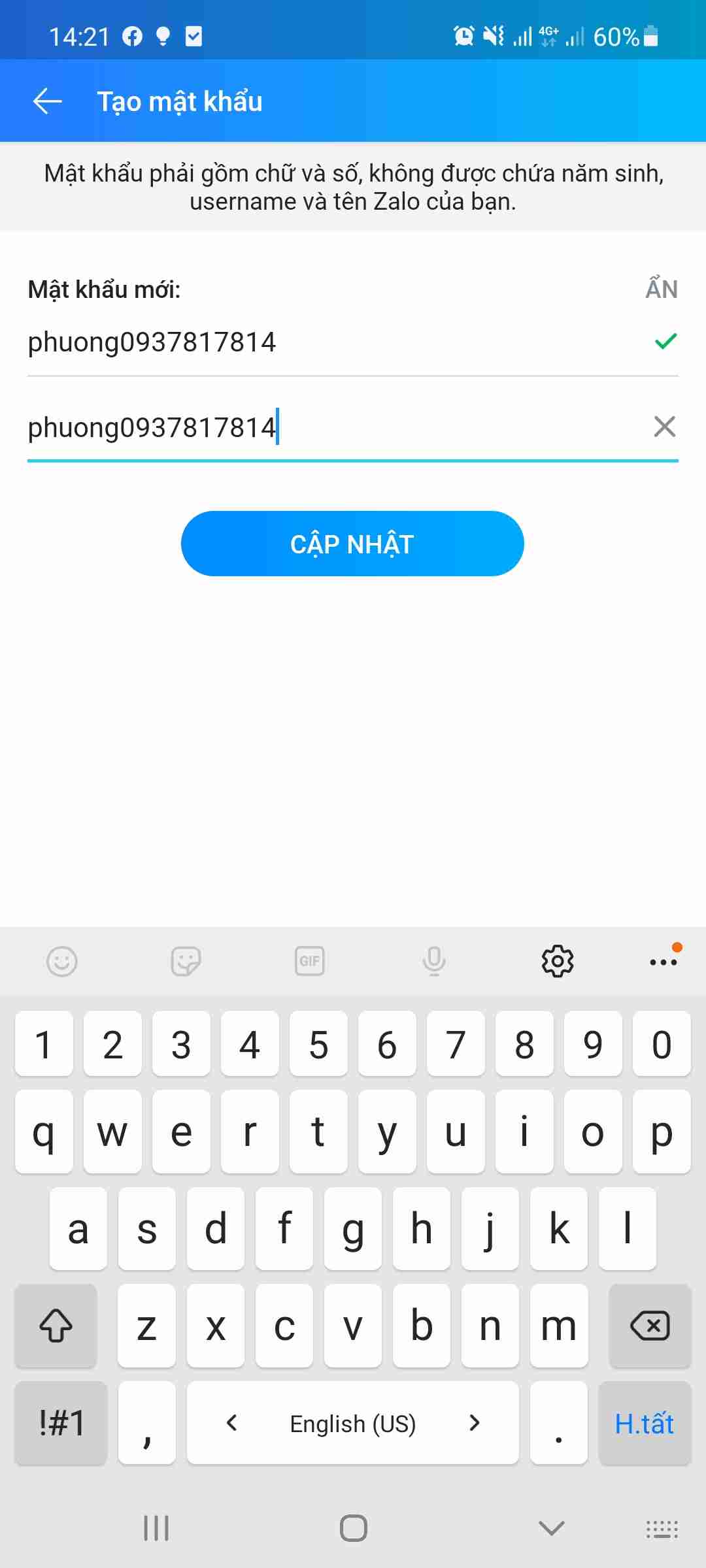
Task: Hide the keyboard with the down arrow
Action: coord(551,1528)
